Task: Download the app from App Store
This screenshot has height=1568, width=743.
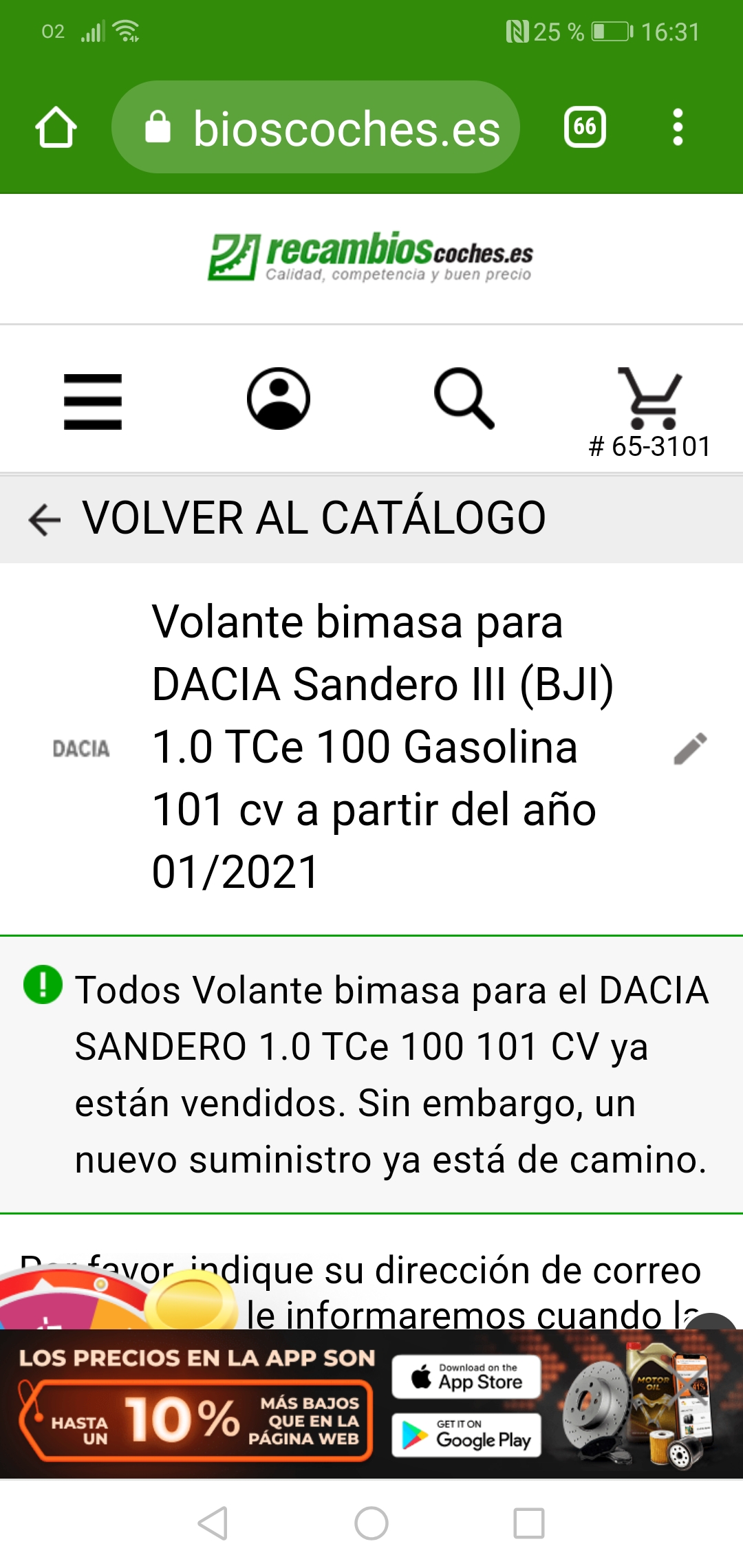Action: pos(466,1377)
